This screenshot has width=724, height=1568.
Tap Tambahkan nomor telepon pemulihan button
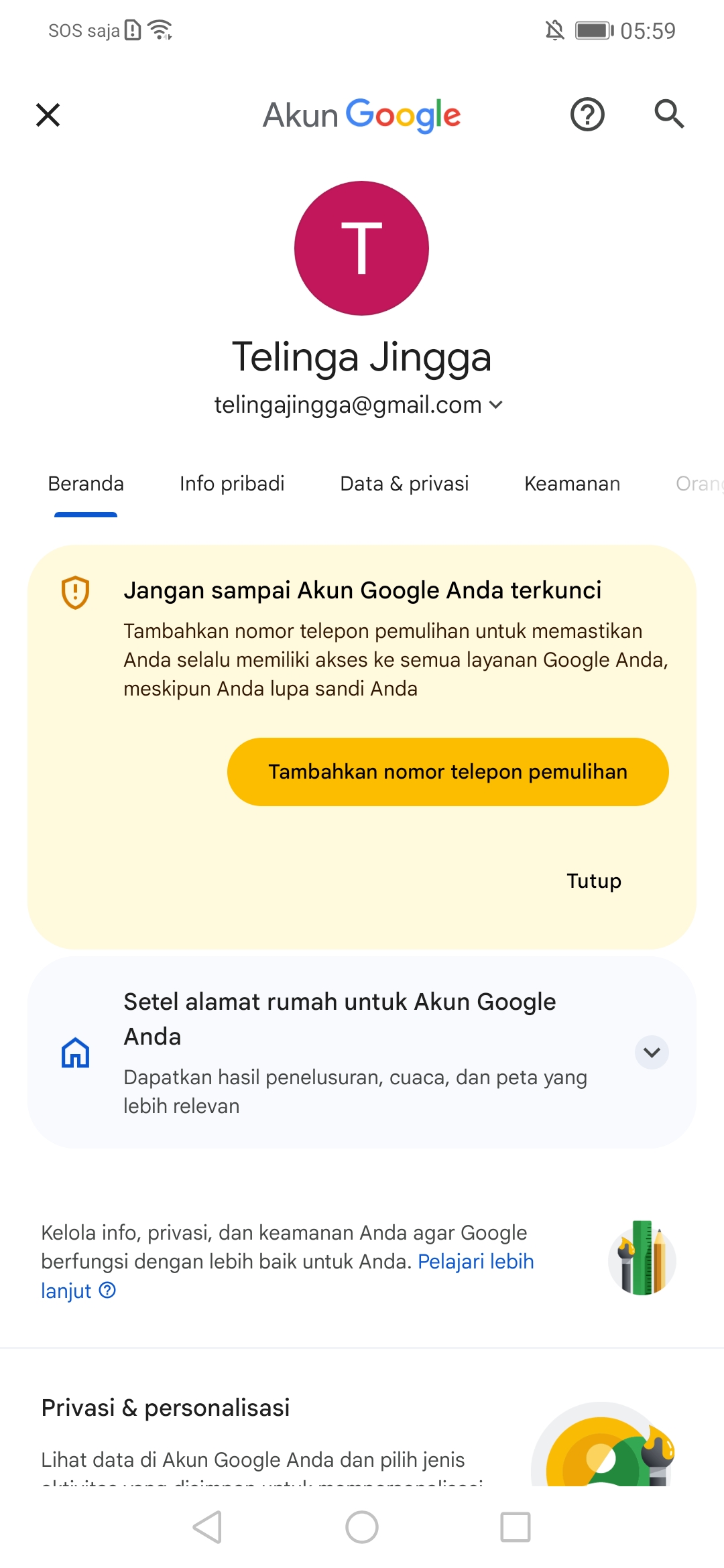point(448,772)
